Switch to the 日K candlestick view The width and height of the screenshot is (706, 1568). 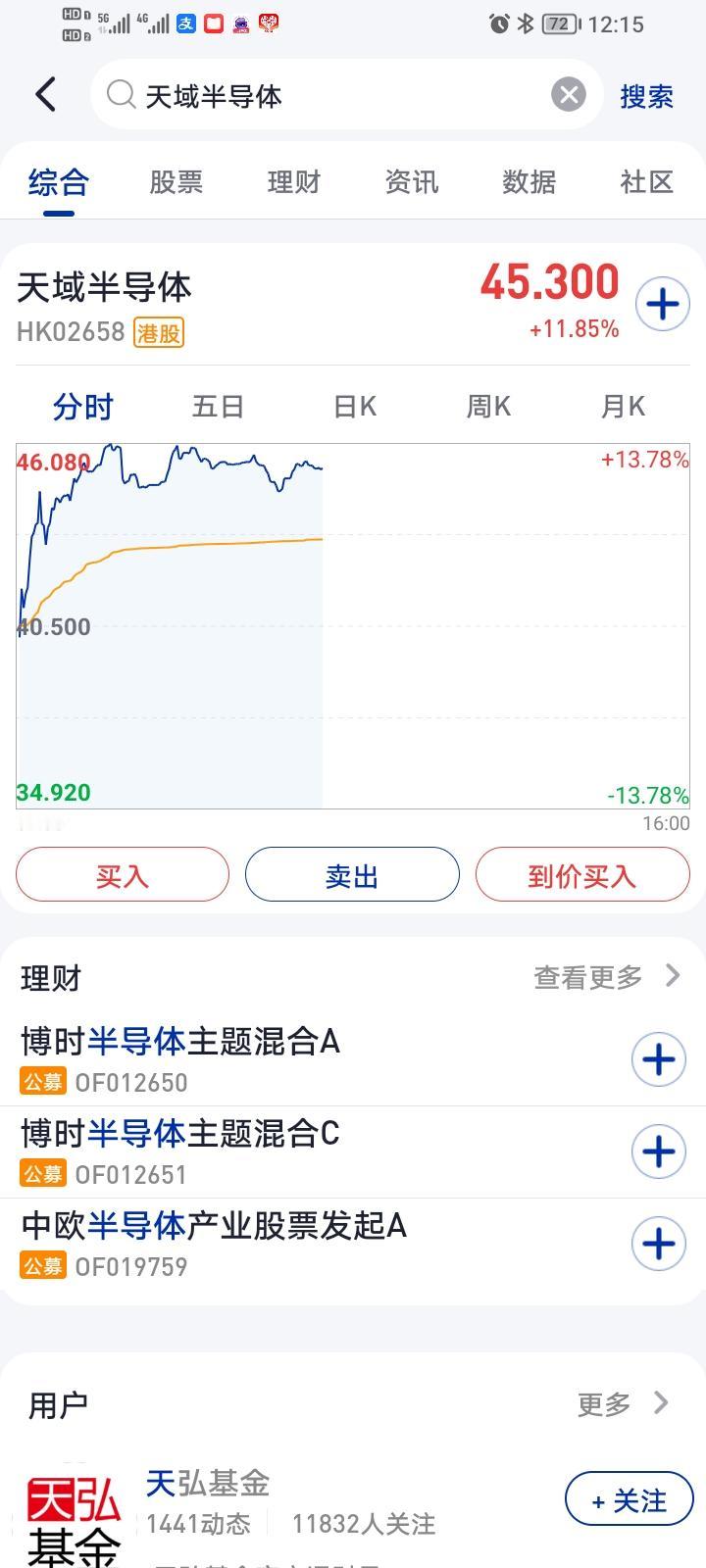click(353, 406)
